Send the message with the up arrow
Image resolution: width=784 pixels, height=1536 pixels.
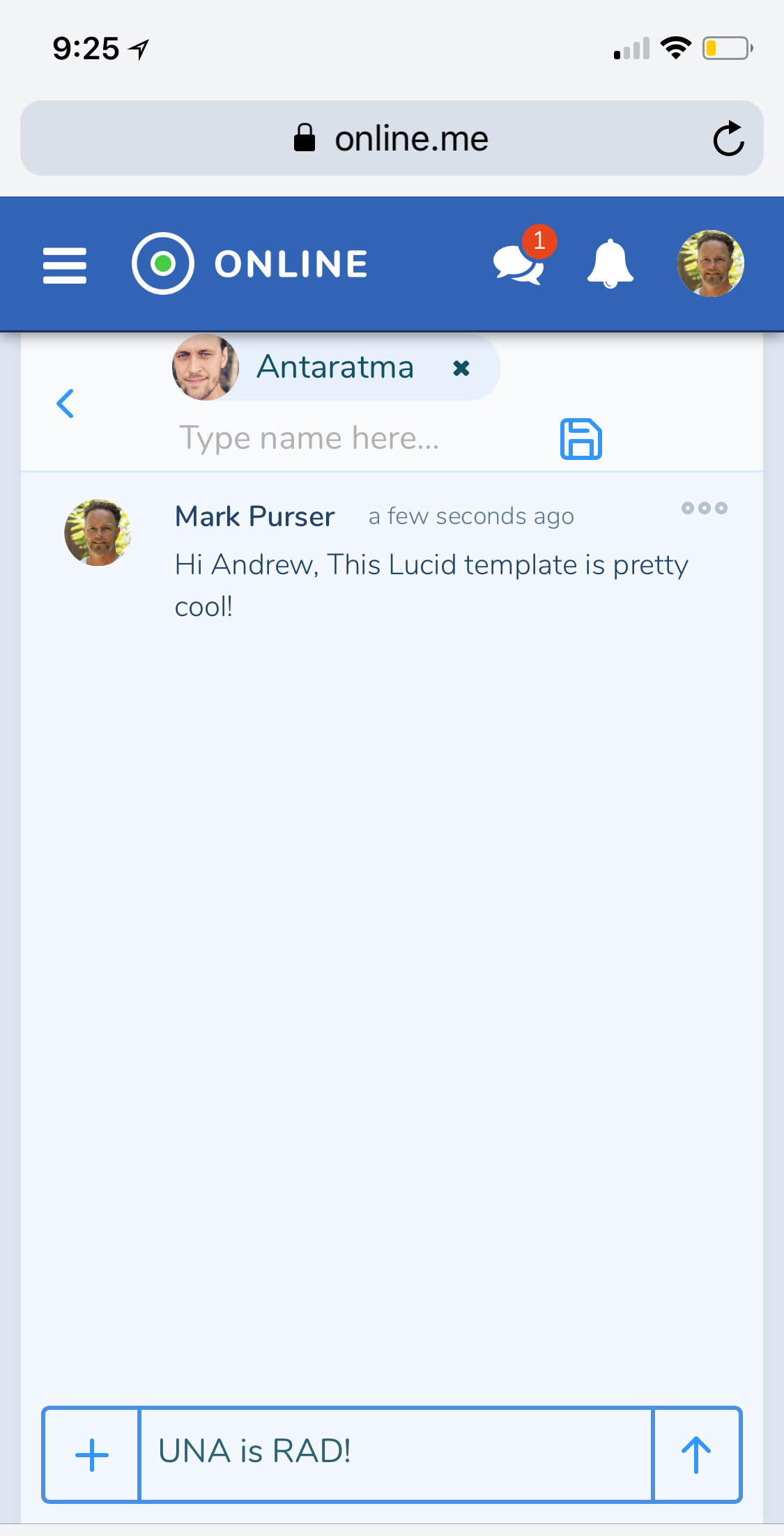[x=696, y=1455]
